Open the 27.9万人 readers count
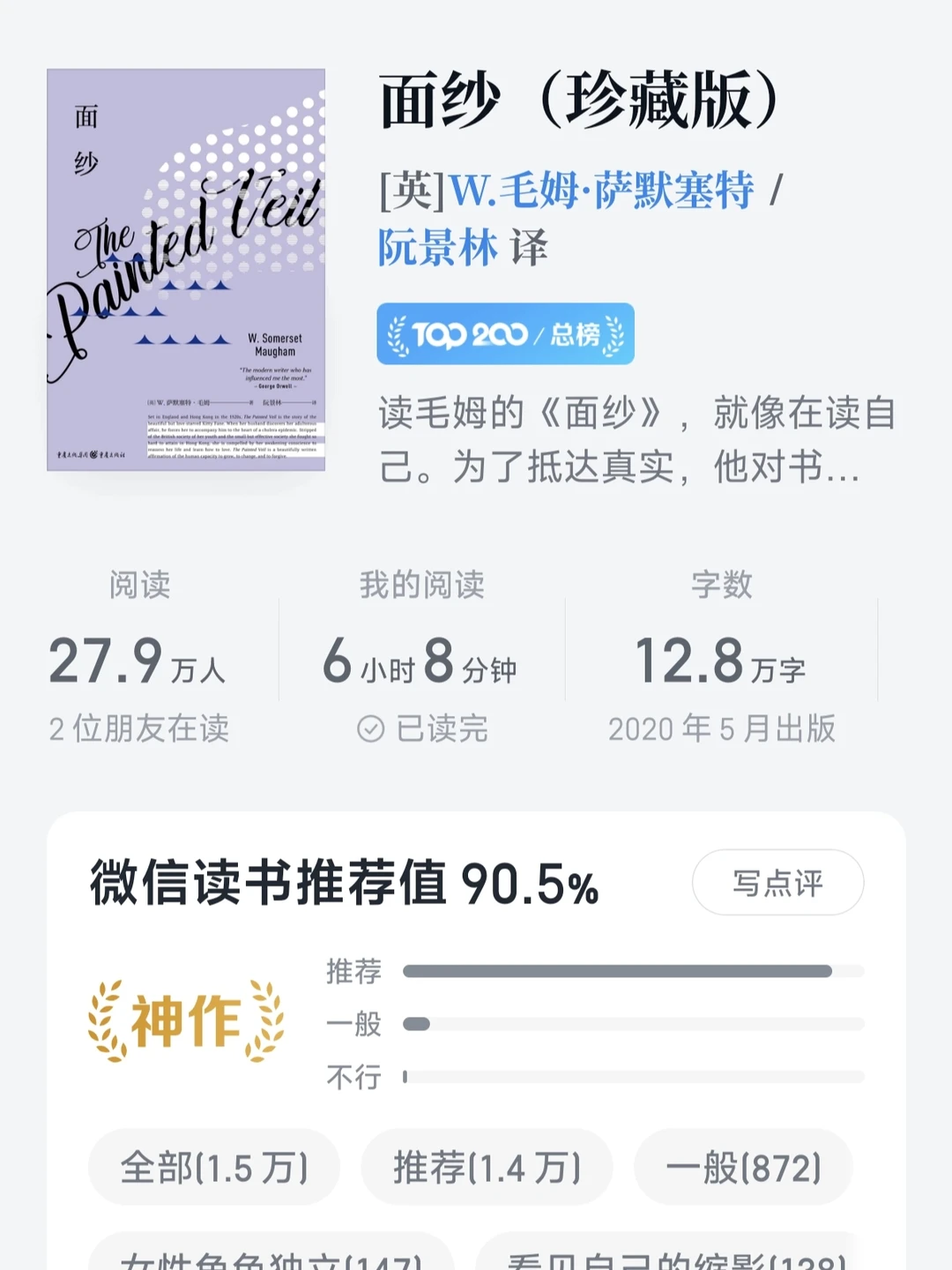Viewport: 952px width, 1270px height. (x=138, y=661)
